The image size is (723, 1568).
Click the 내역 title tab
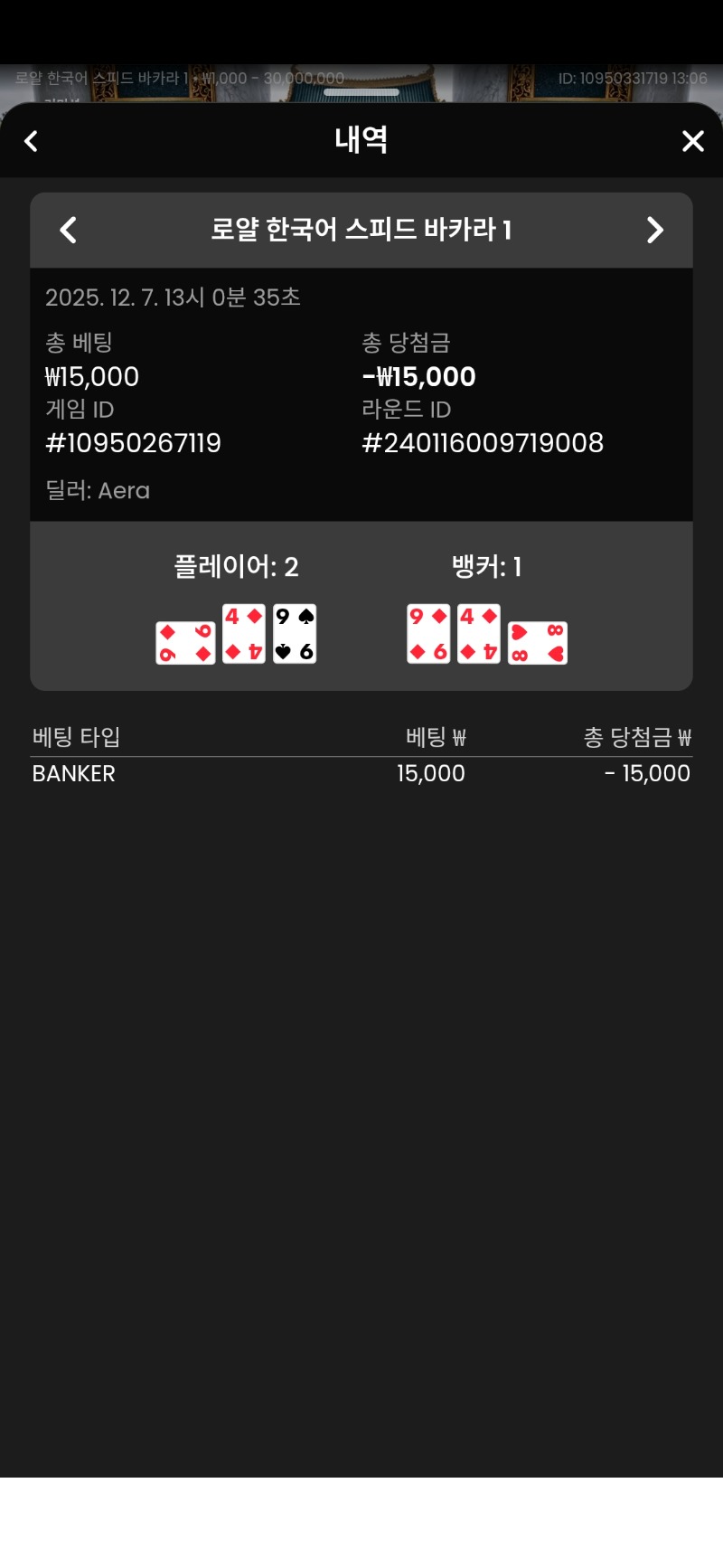pos(361,141)
